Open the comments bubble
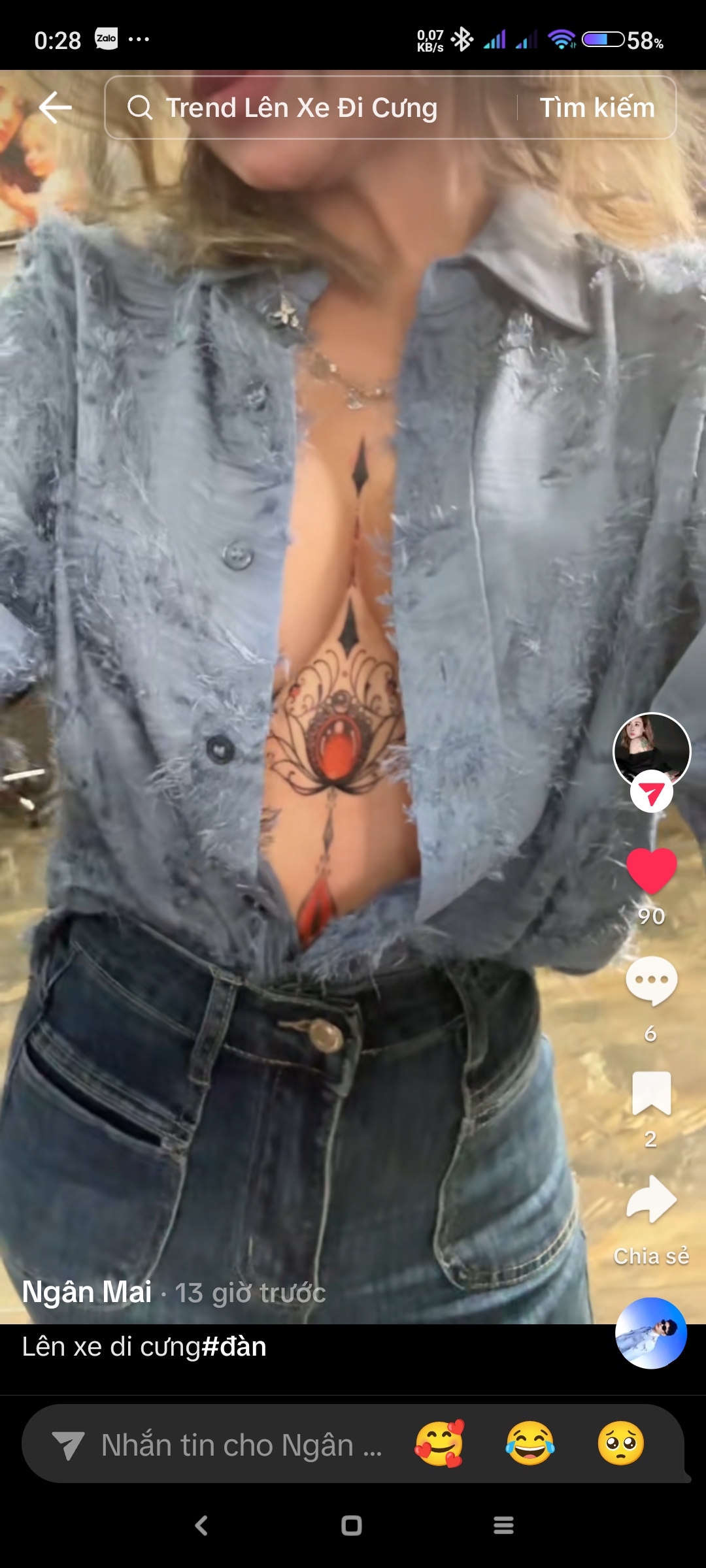This screenshot has height=1568, width=706. click(x=651, y=980)
